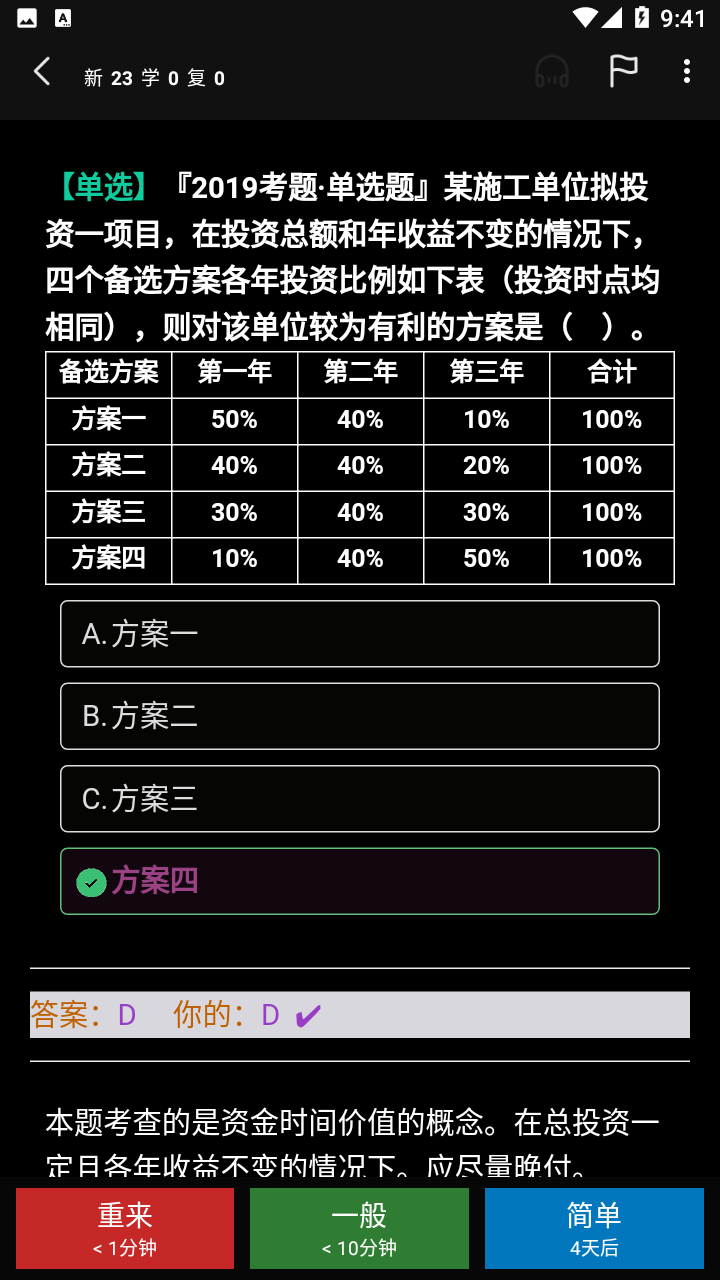Rate the card as 一般
Screen dimensions: 720x1280
[x=359, y=1228]
